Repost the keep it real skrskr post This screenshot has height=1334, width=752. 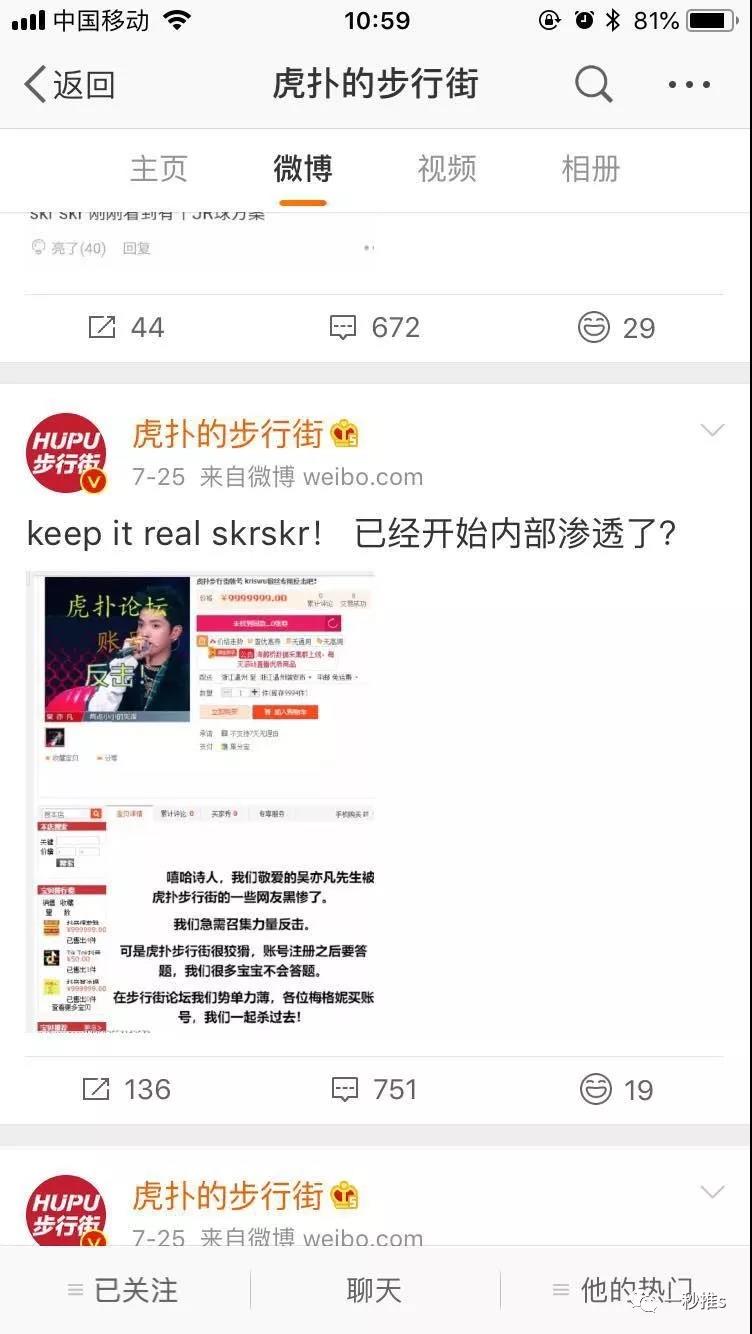coord(126,1089)
